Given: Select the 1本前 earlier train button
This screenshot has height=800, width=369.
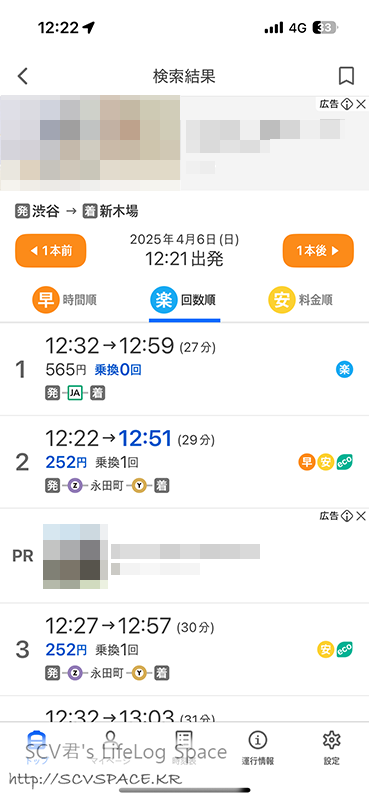Looking at the screenshot, I should 51,251.
